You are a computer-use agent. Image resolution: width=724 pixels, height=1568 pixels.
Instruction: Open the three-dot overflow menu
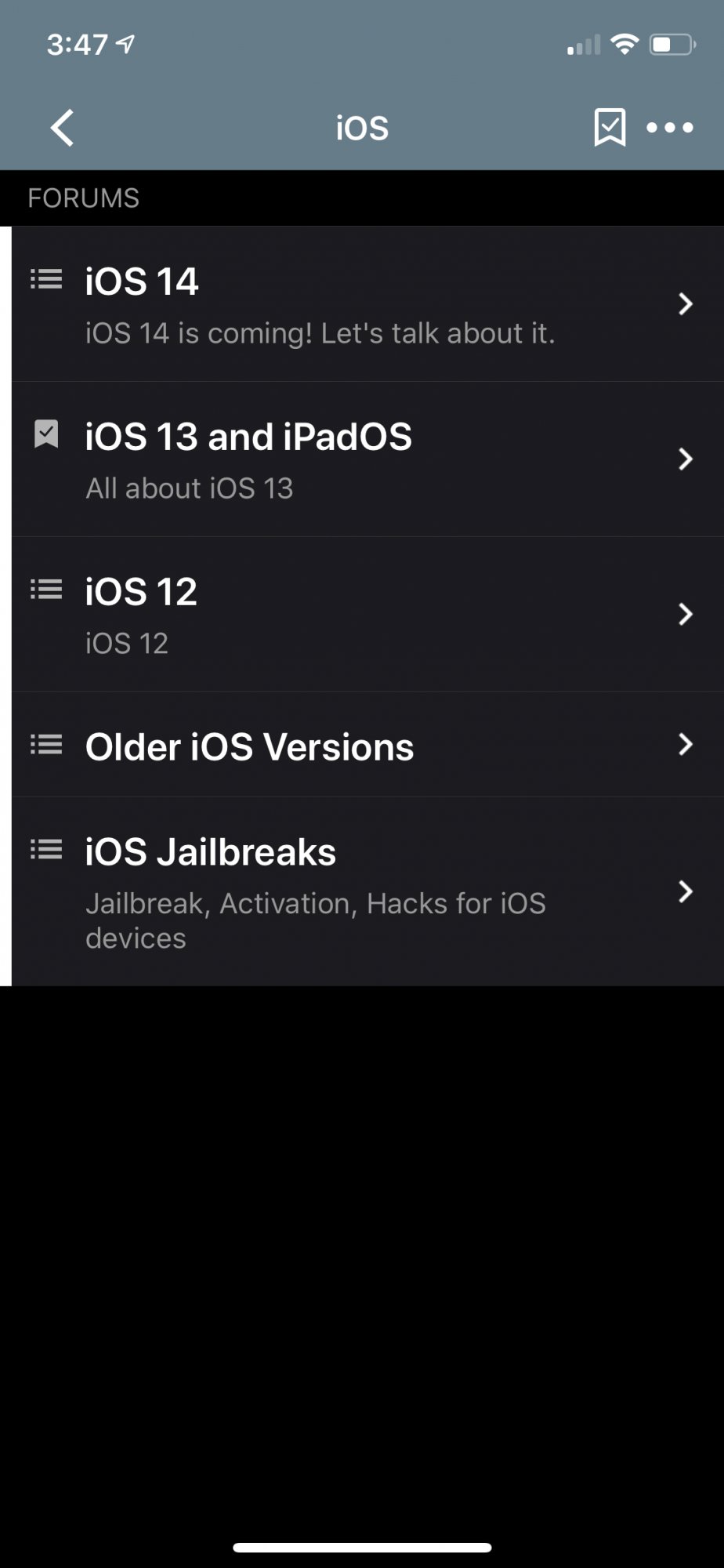click(669, 128)
